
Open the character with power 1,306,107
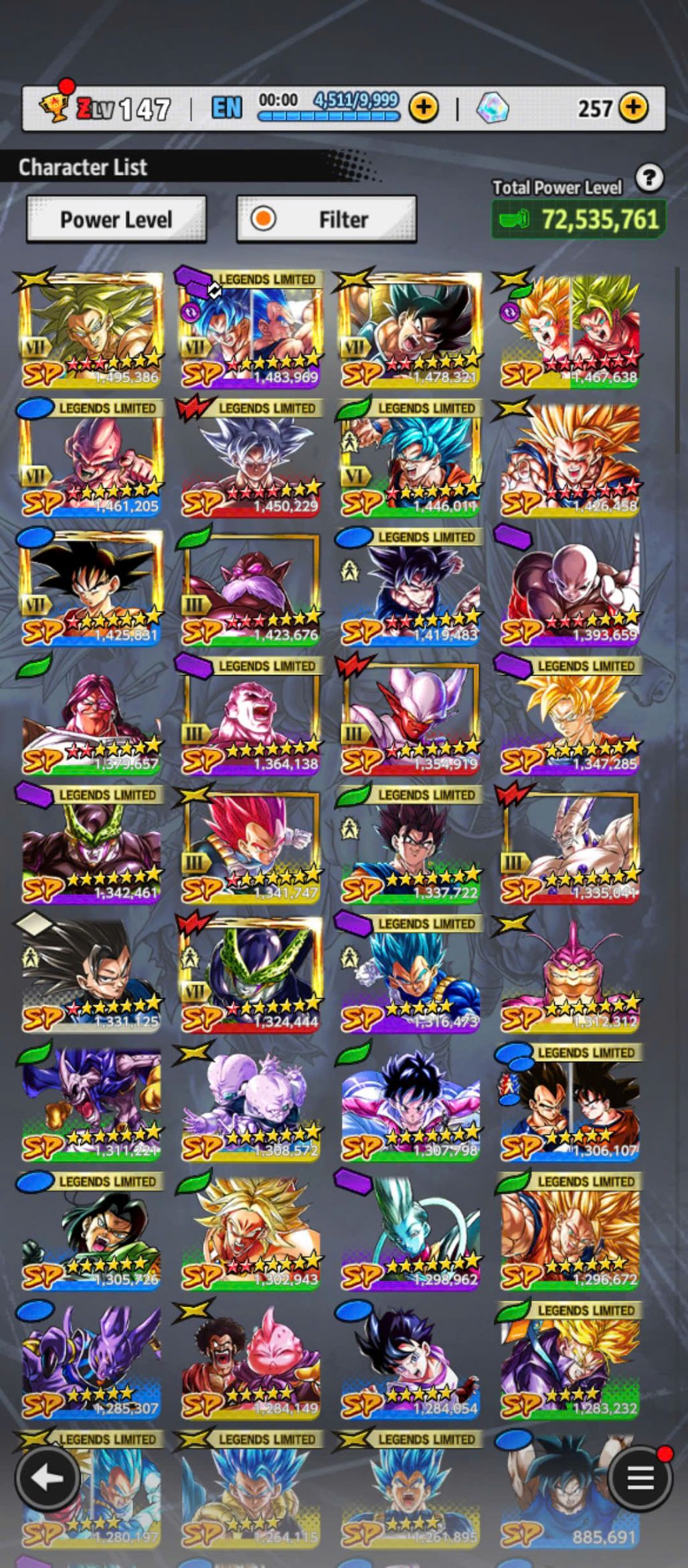570,1103
